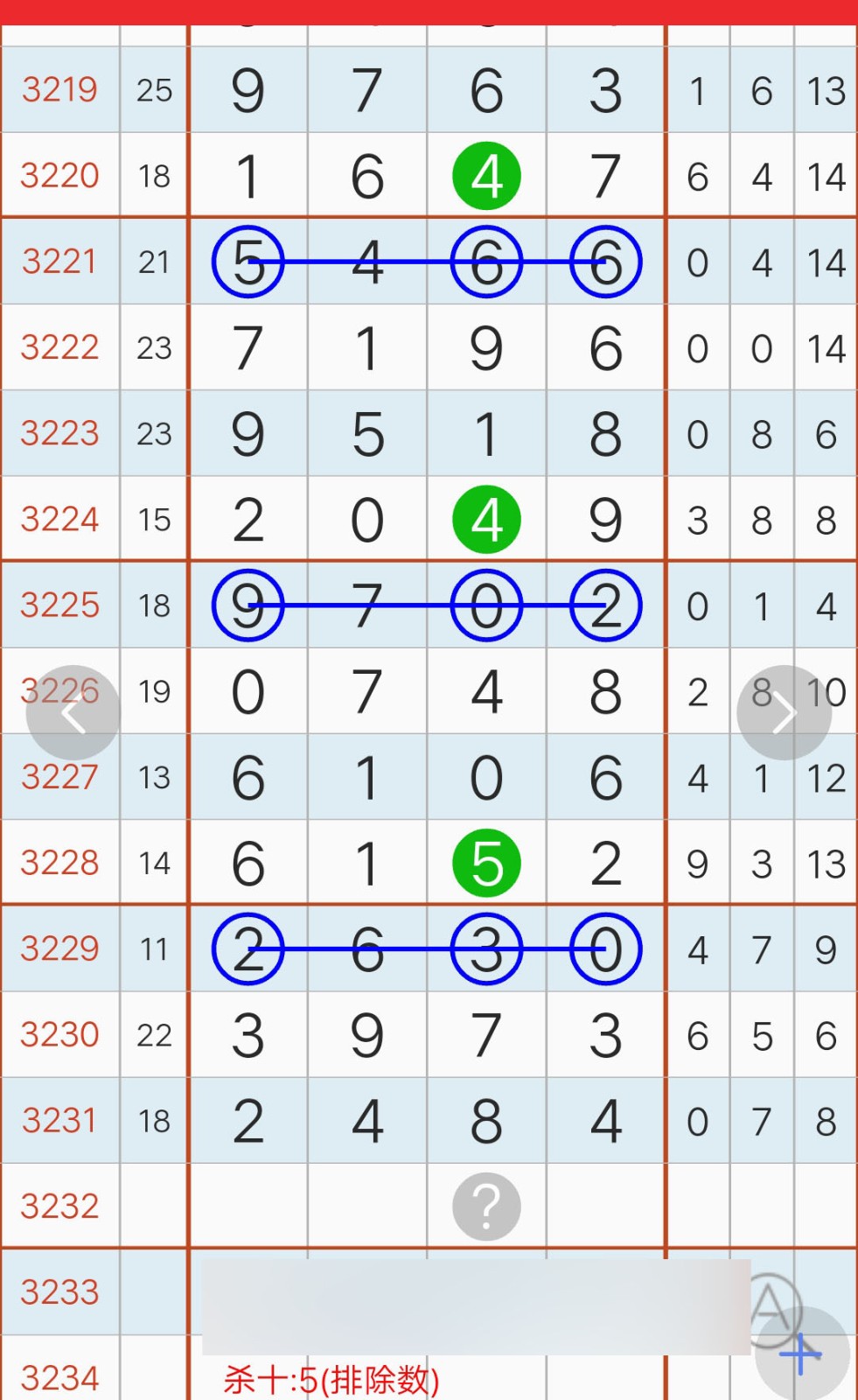Go to the previous page arrow
Viewport: 858px width, 1400px height.
click(x=73, y=712)
